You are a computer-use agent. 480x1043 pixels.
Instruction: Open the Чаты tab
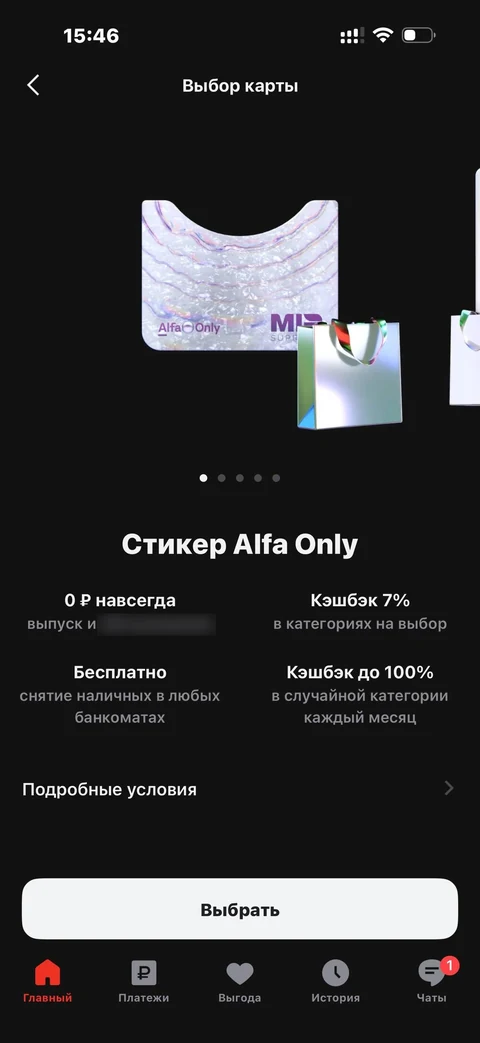tap(432, 982)
